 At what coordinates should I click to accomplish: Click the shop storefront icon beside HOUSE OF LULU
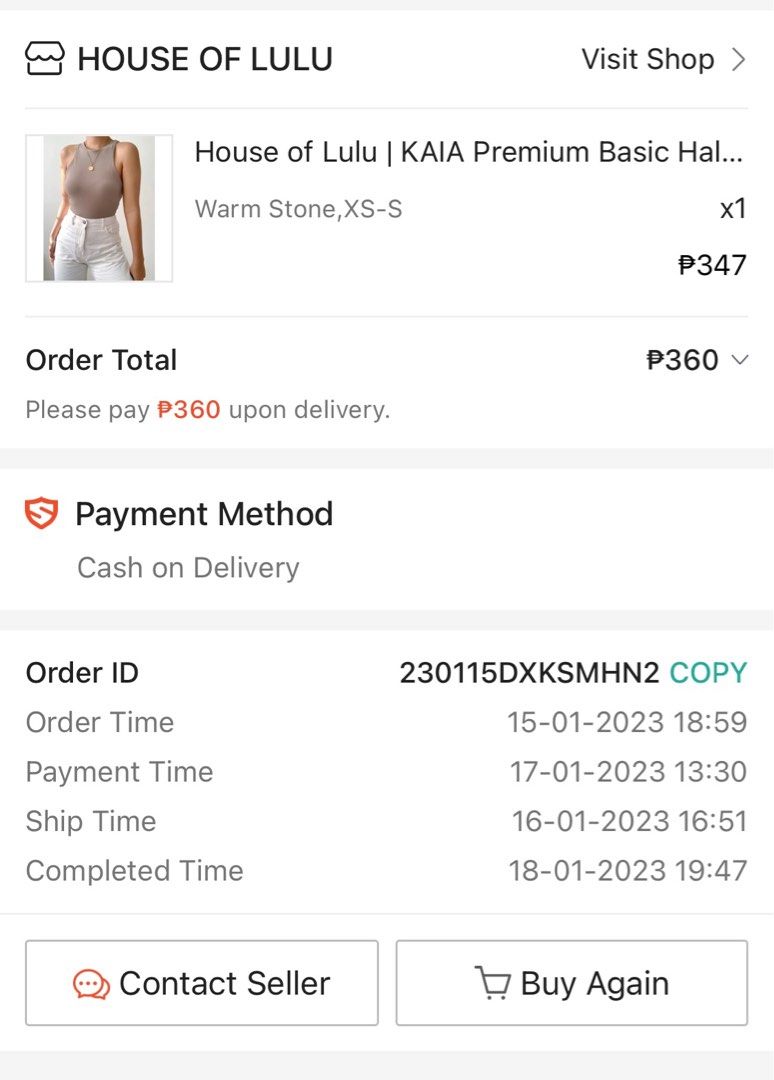tap(45, 59)
